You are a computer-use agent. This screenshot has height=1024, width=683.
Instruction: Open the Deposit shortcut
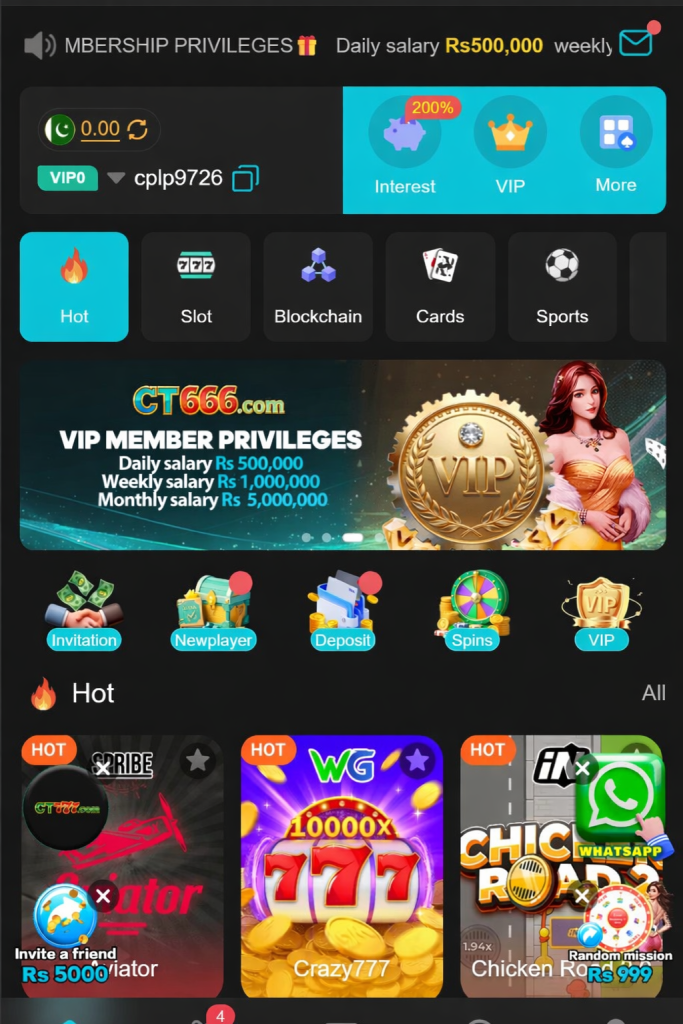(342, 612)
